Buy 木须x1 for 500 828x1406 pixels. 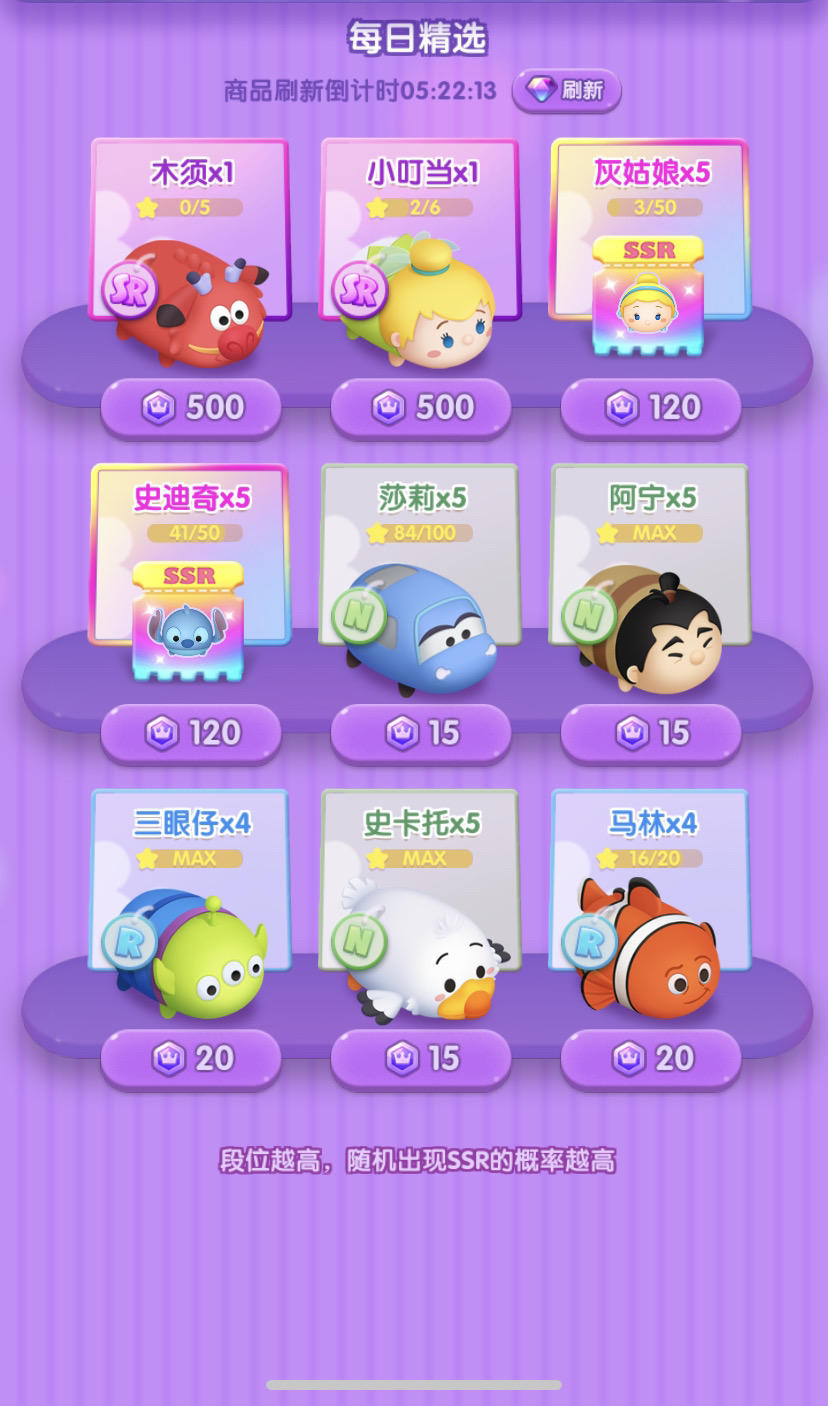pos(190,407)
